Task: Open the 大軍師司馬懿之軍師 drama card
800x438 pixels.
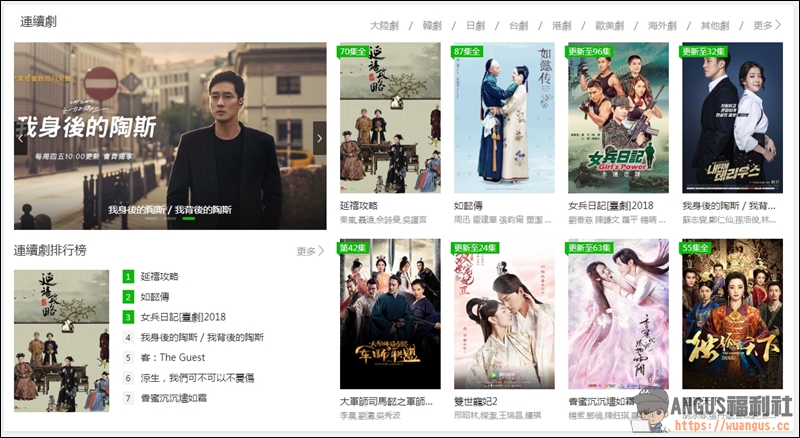Action: pyautogui.click(x=390, y=314)
